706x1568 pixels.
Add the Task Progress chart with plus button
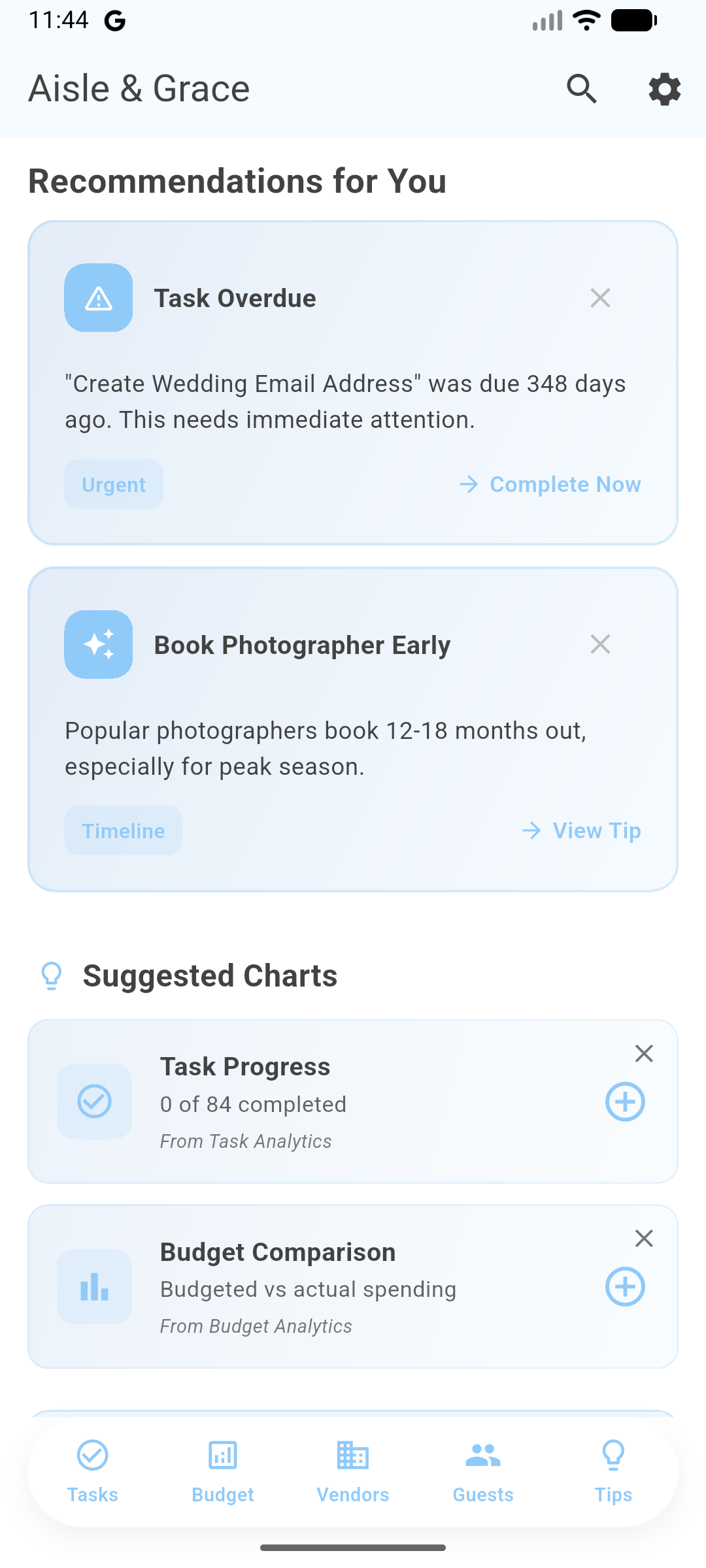[625, 1102]
